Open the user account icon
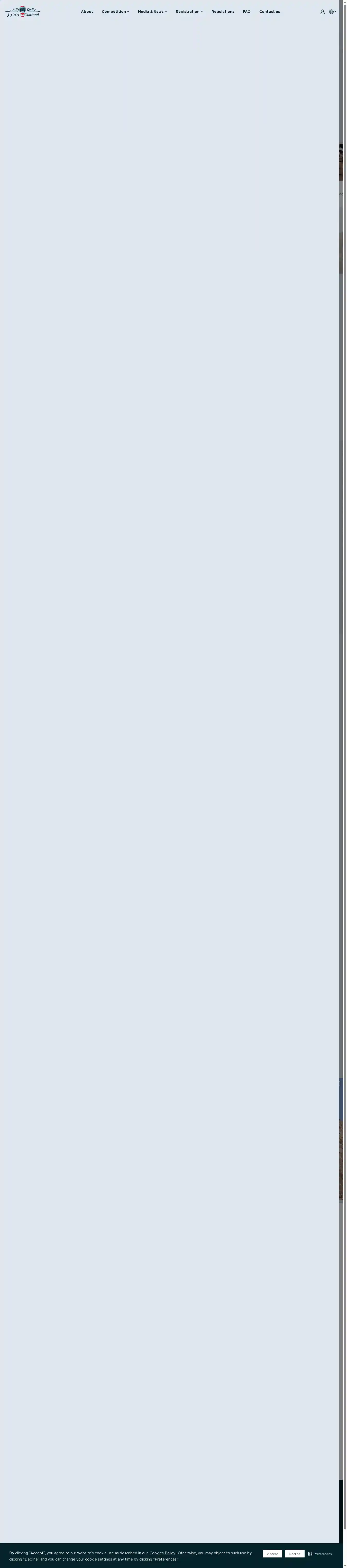The image size is (347, 1568). click(323, 12)
